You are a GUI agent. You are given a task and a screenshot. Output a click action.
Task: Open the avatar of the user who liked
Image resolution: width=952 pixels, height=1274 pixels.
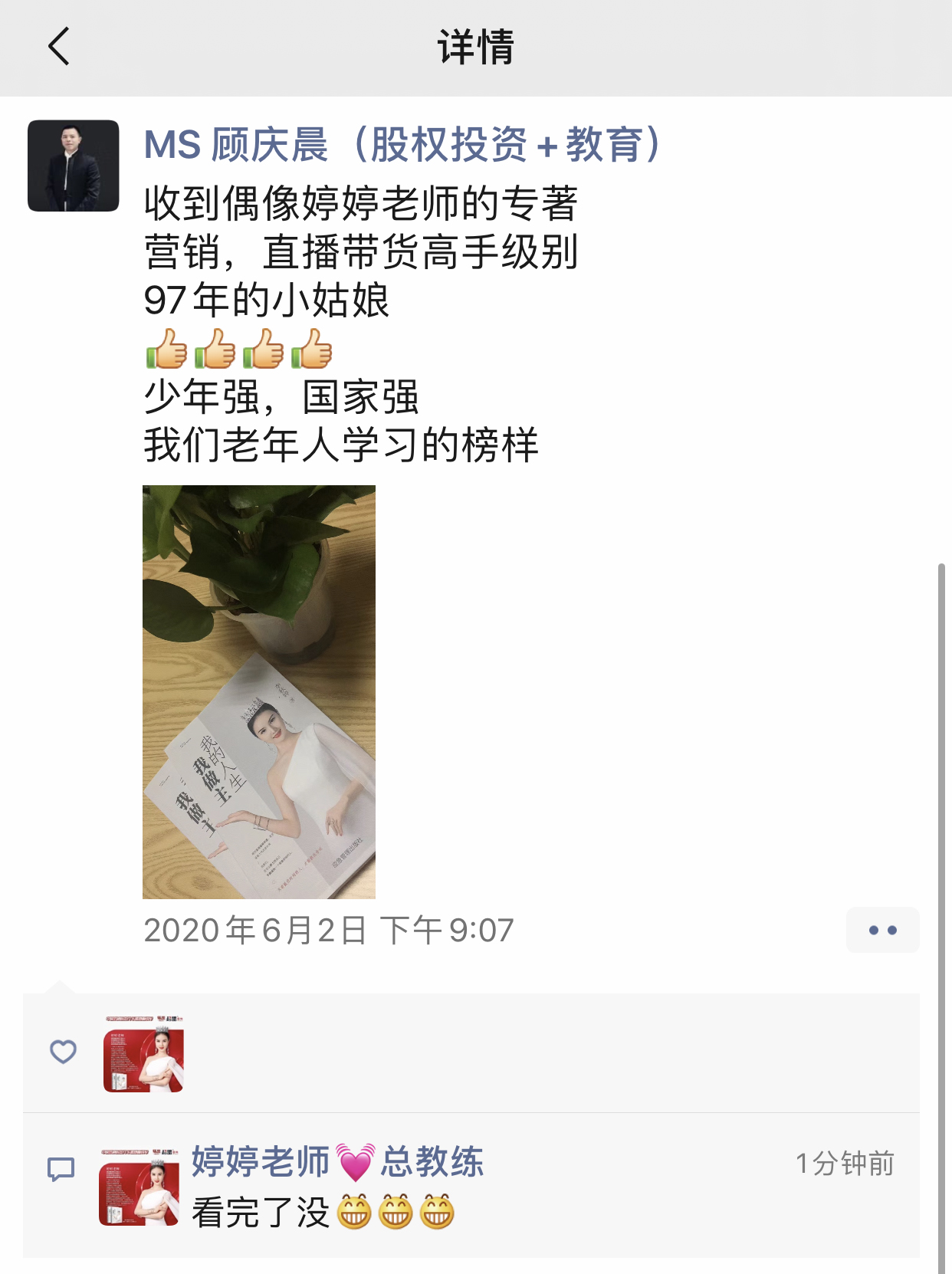[x=143, y=1053]
